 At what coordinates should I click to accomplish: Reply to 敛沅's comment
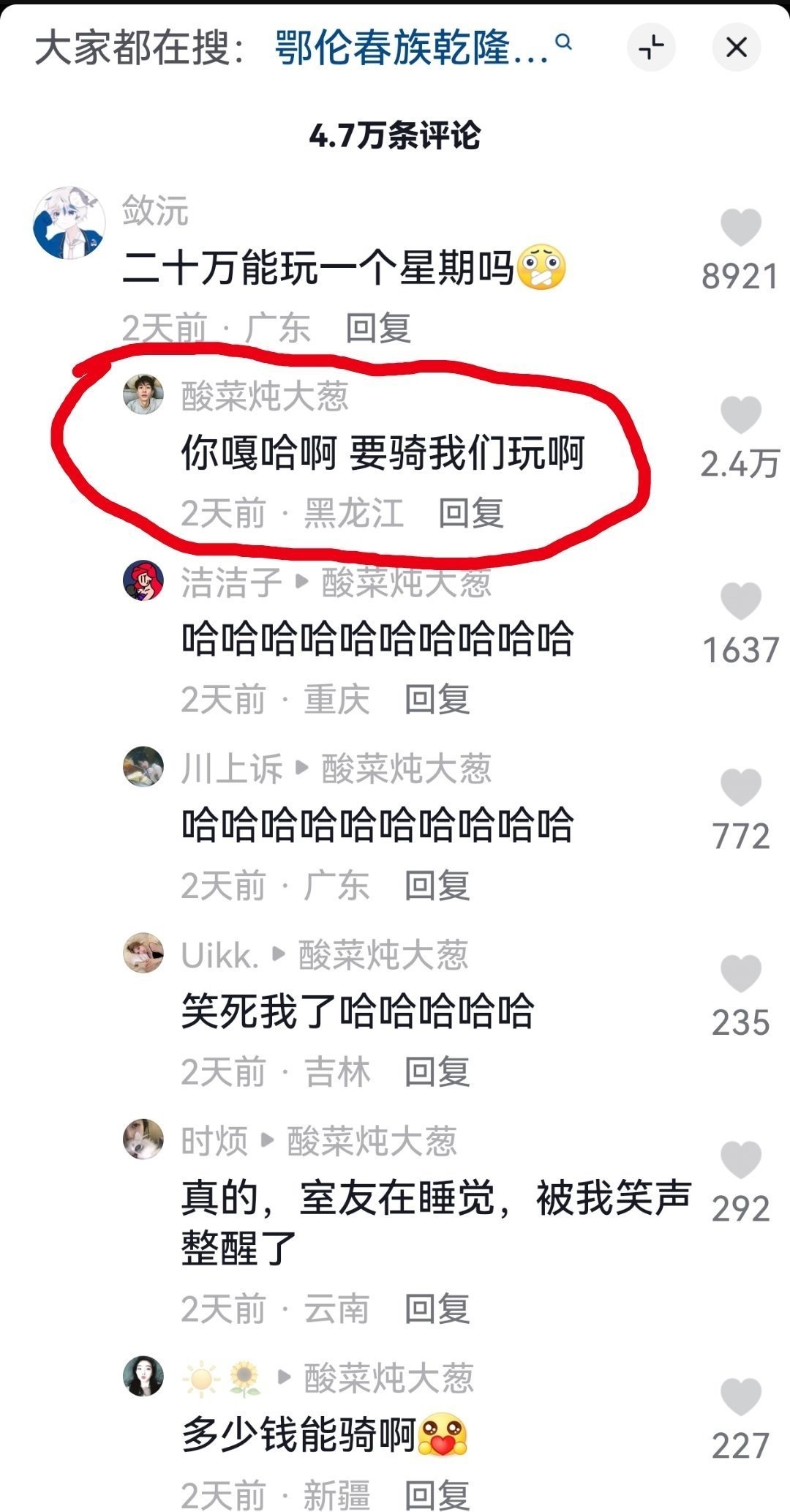pos(377,327)
